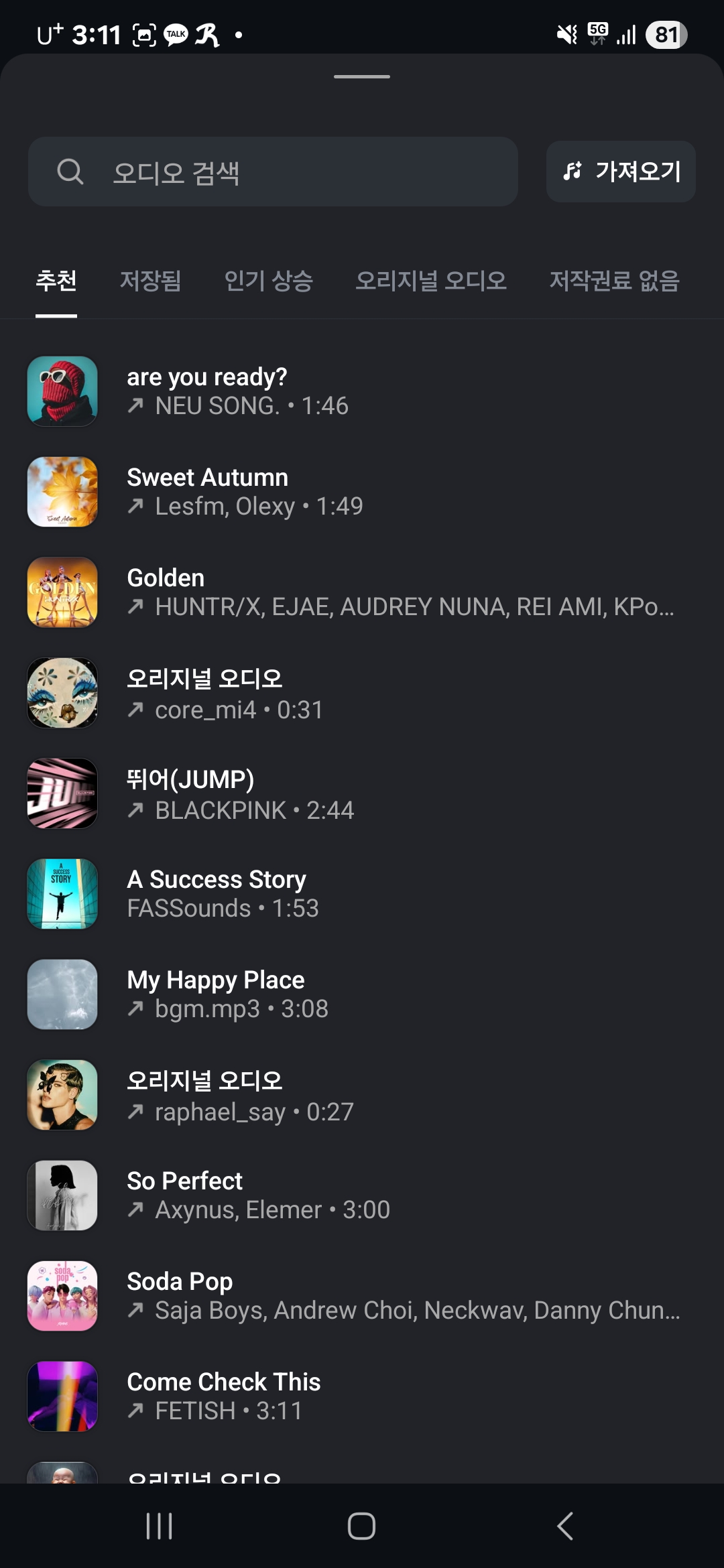Select So Perfect by Axynus, Elemer

pos(362,1195)
